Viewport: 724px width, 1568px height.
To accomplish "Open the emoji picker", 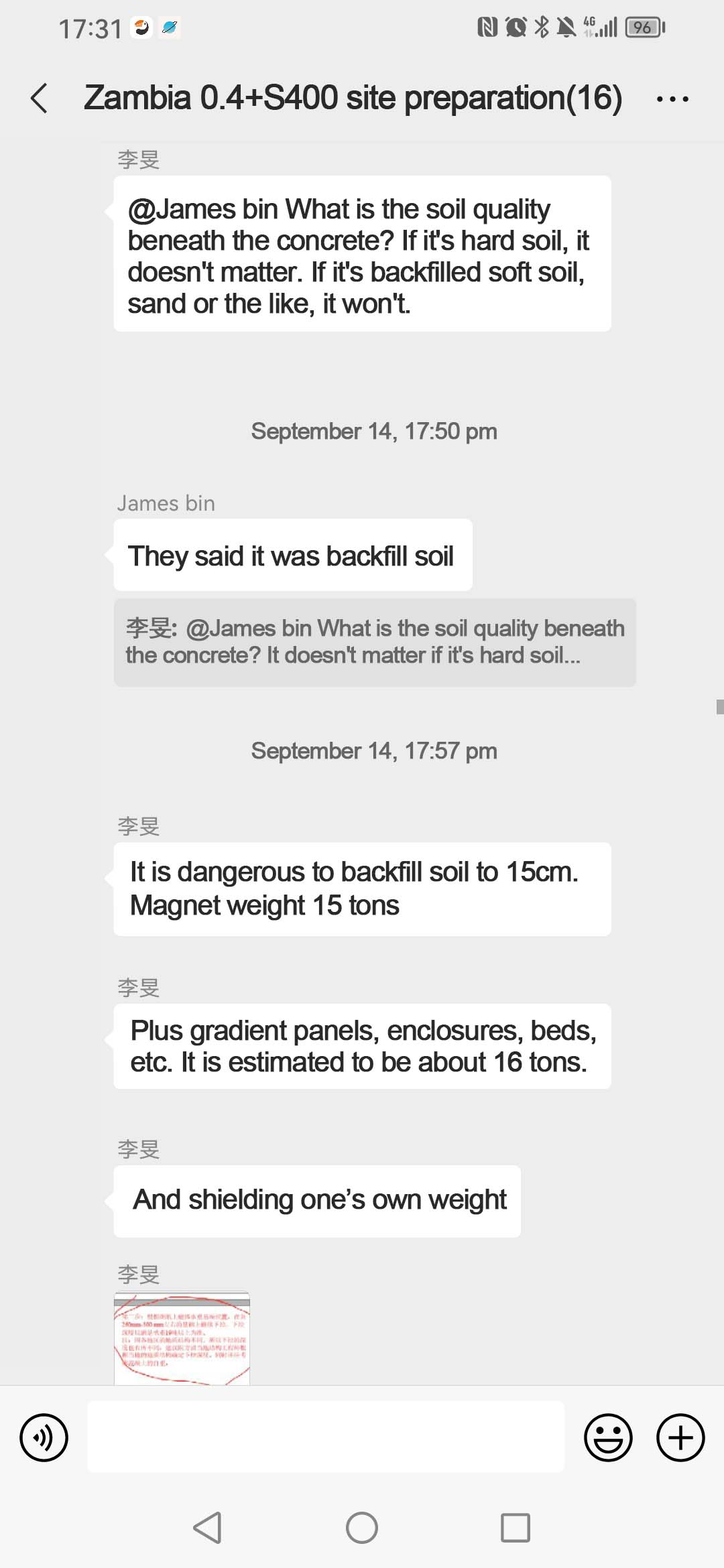I will point(608,1437).
